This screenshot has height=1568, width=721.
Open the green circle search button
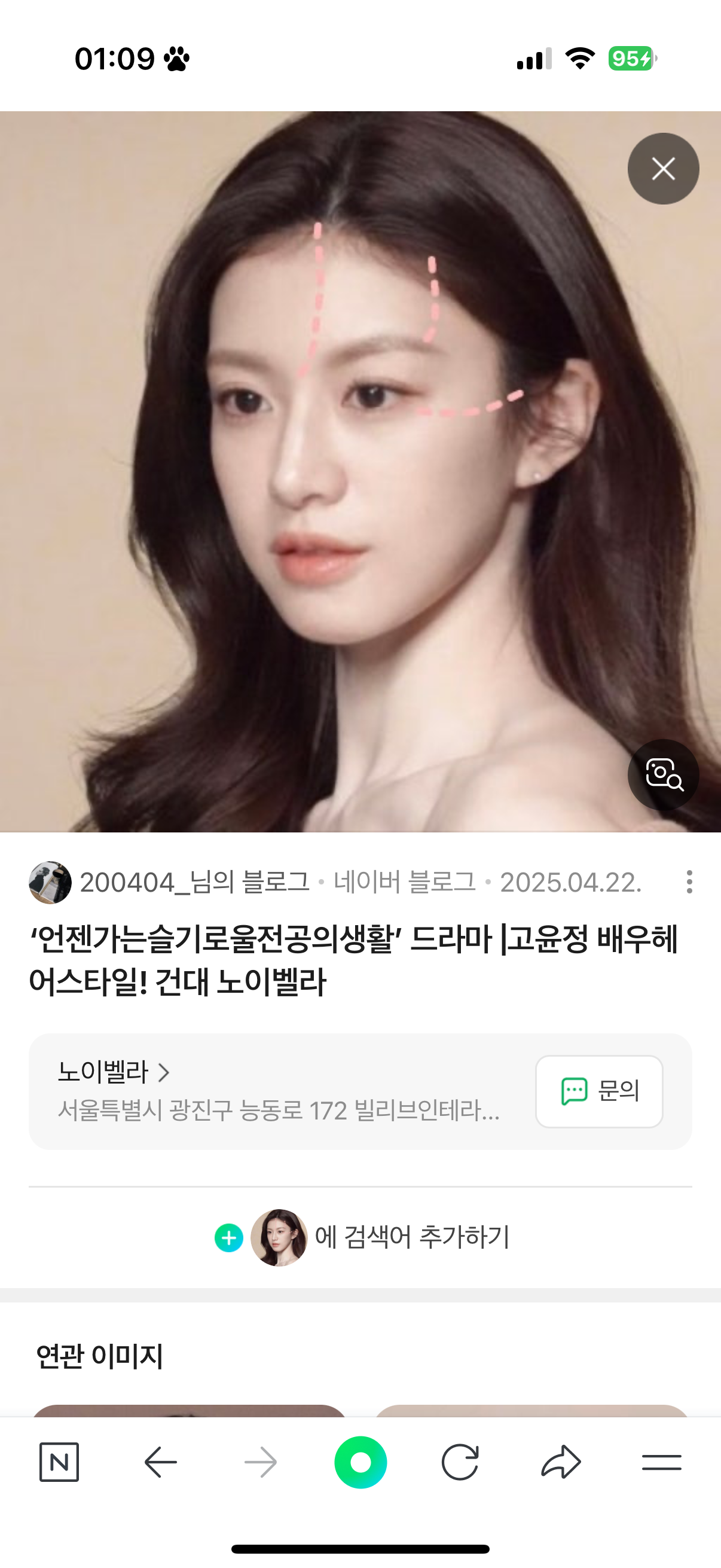click(360, 1462)
